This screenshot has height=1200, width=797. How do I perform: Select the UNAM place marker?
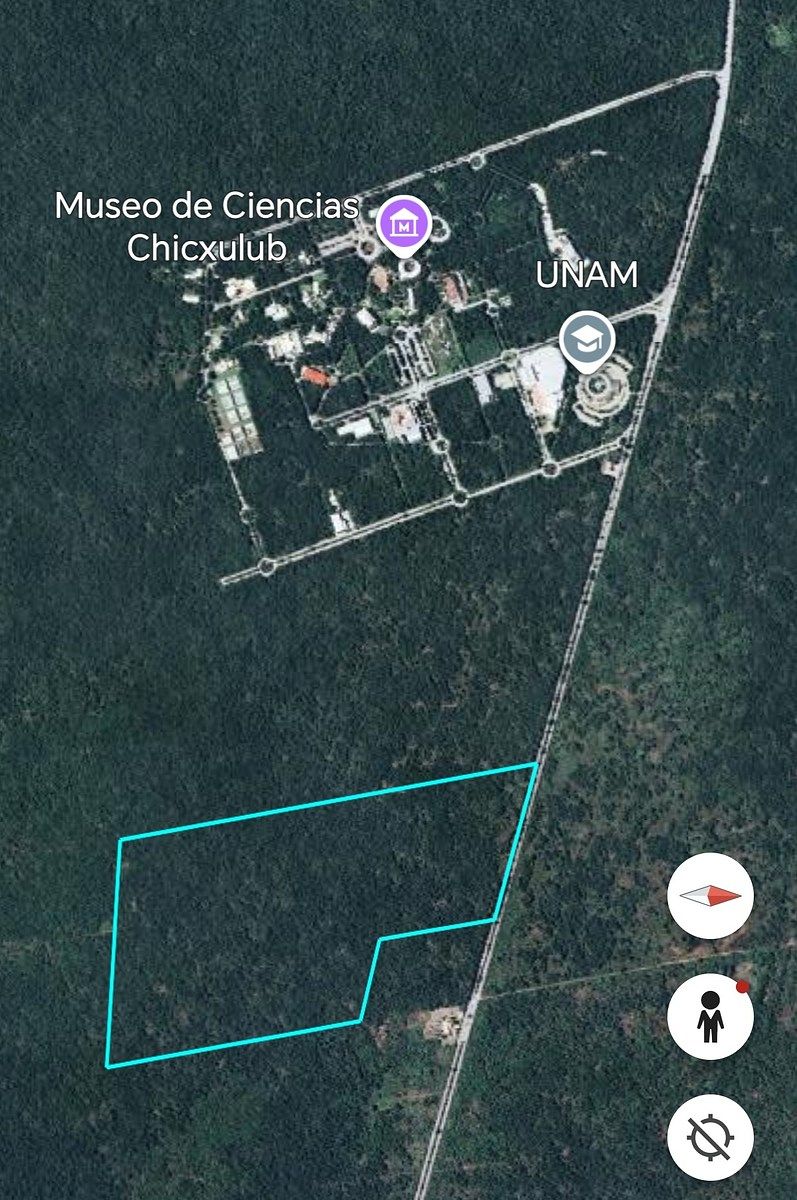tap(587, 338)
